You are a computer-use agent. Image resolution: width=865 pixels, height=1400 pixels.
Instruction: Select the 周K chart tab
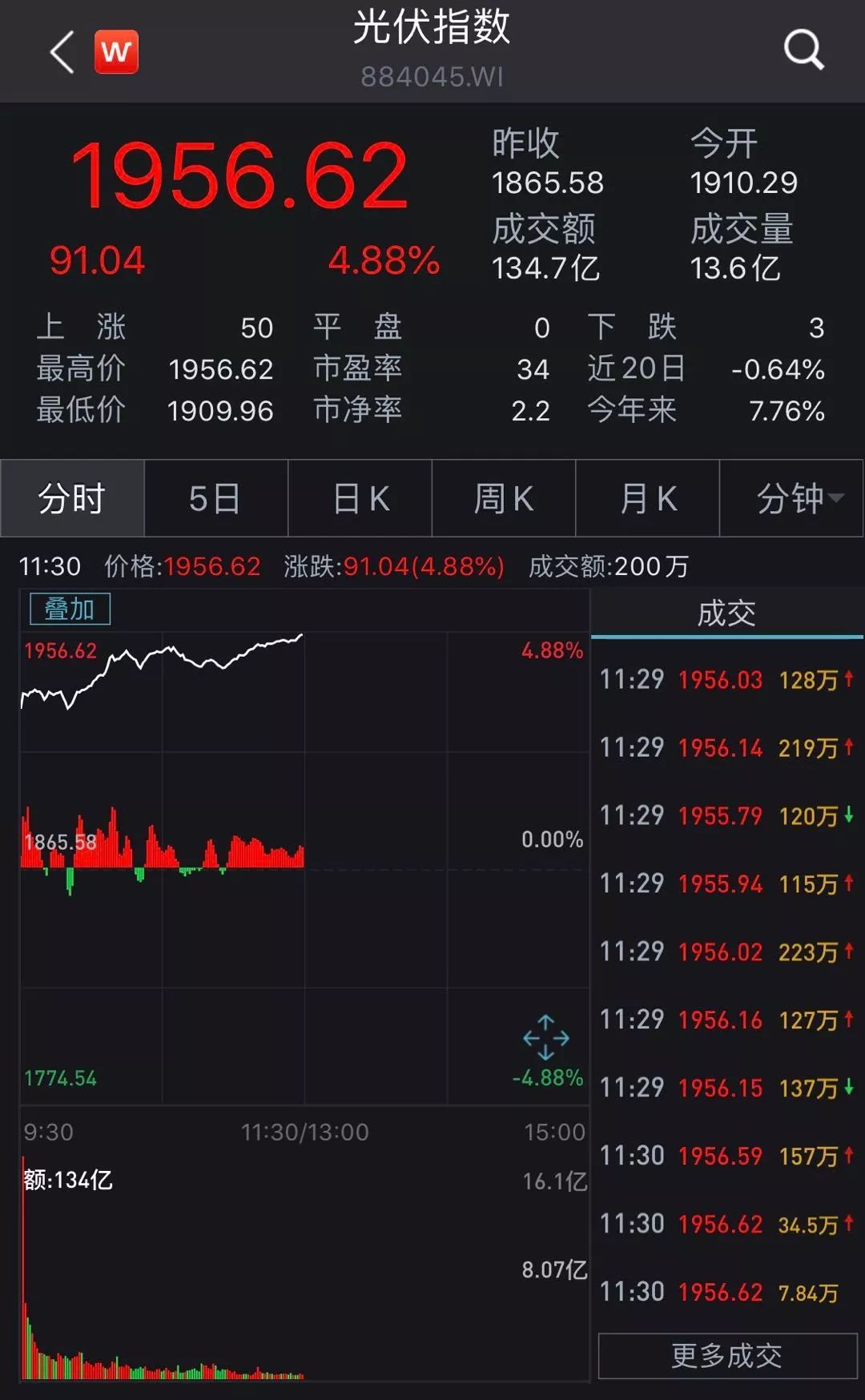tap(504, 498)
